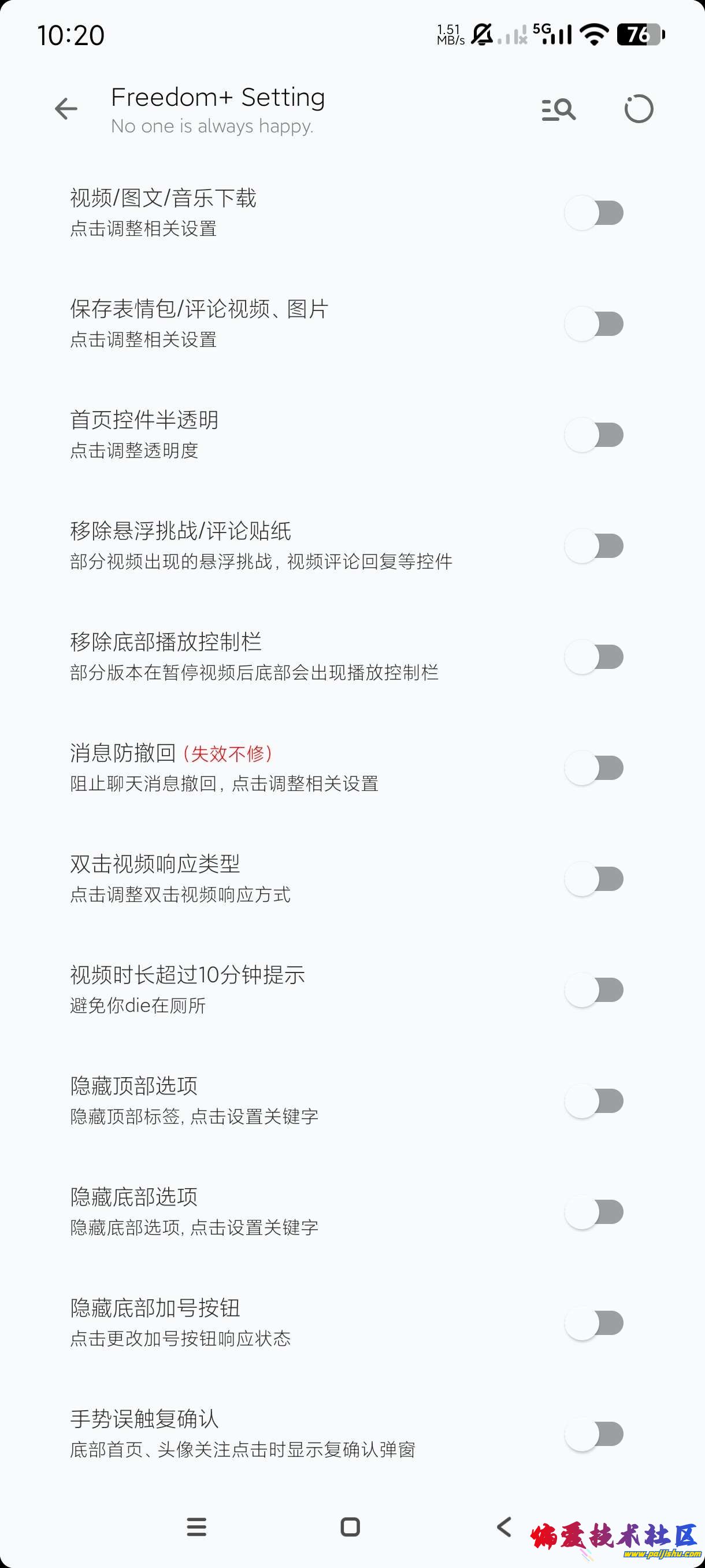Toggle 首页控件半透明 on
The image size is (705, 1568).
point(594,435)
